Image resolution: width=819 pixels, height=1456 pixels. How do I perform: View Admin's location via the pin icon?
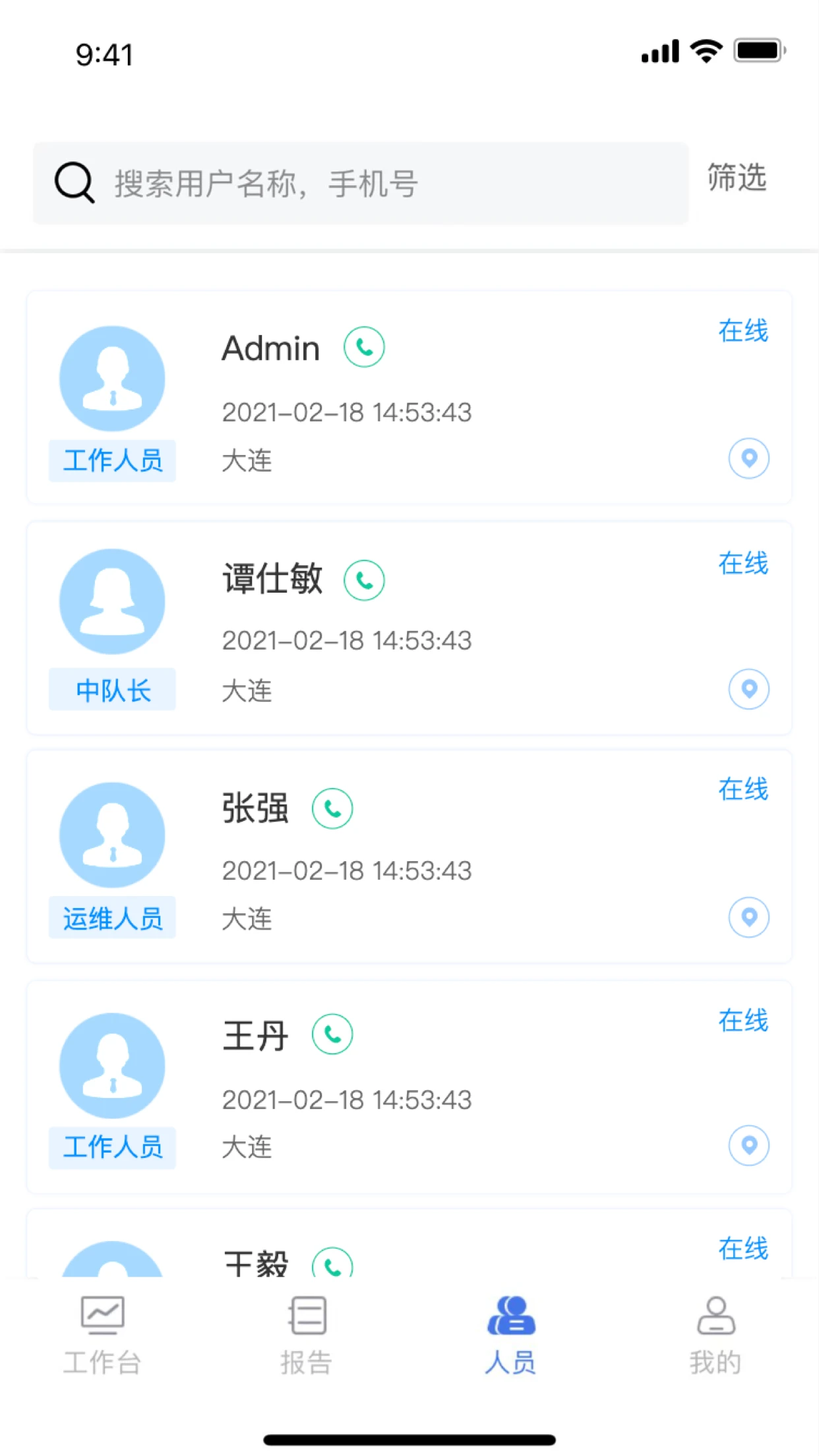[748, 458]
